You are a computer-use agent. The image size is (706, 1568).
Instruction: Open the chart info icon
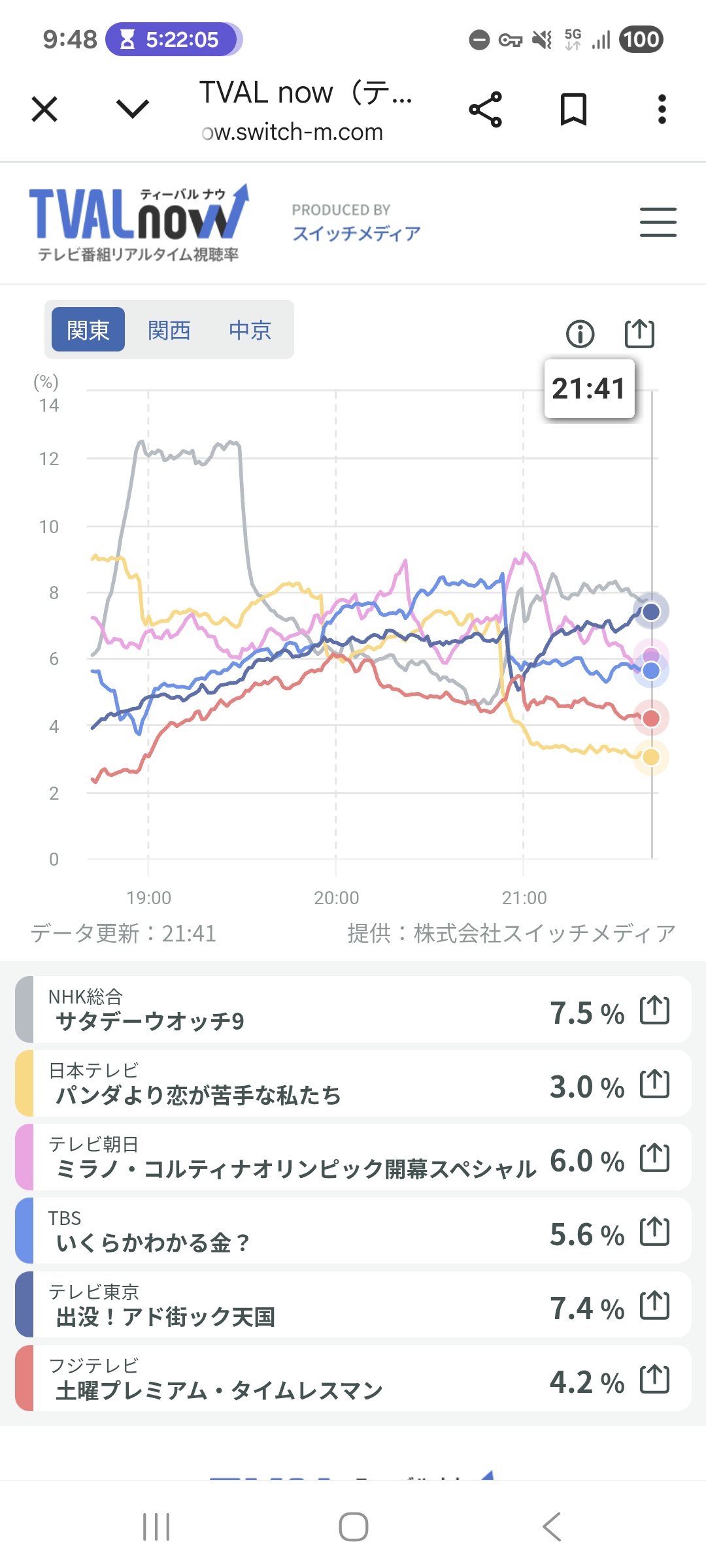coord(580,334)
